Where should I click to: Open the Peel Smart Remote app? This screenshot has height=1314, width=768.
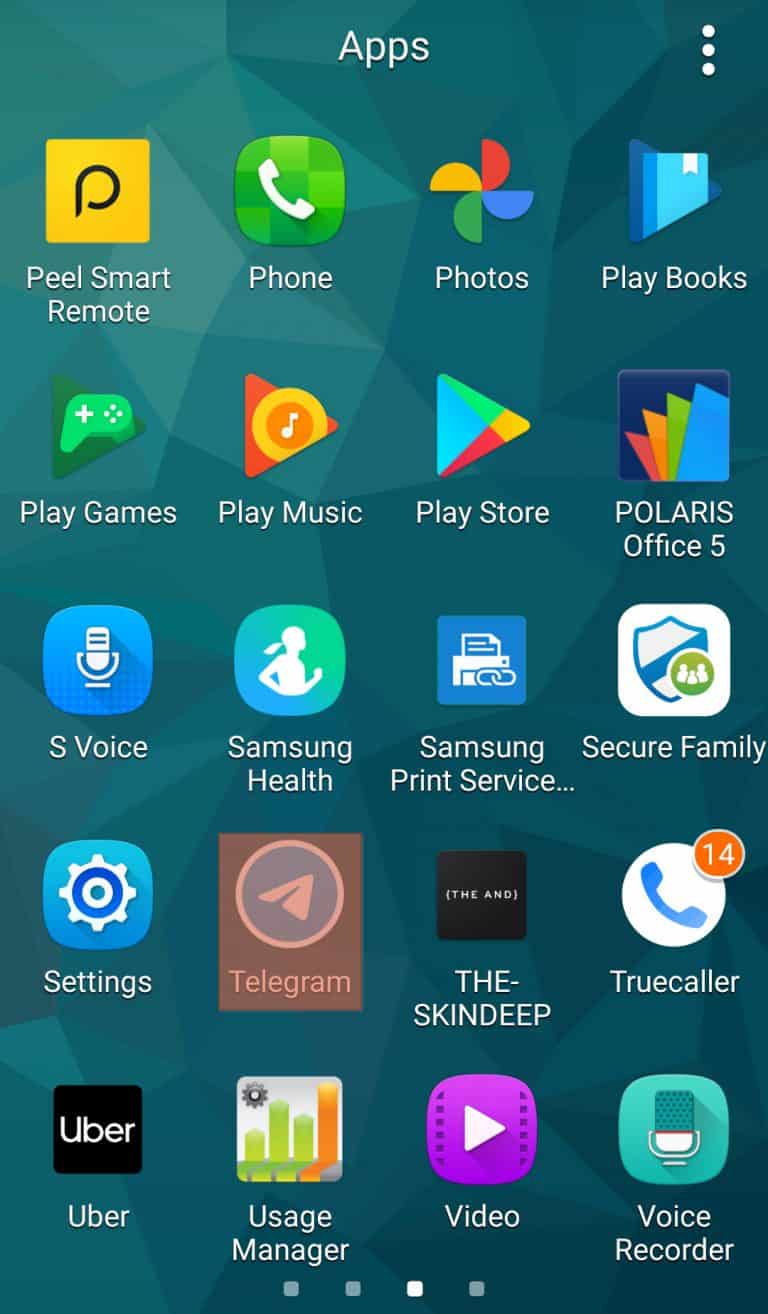97,190
